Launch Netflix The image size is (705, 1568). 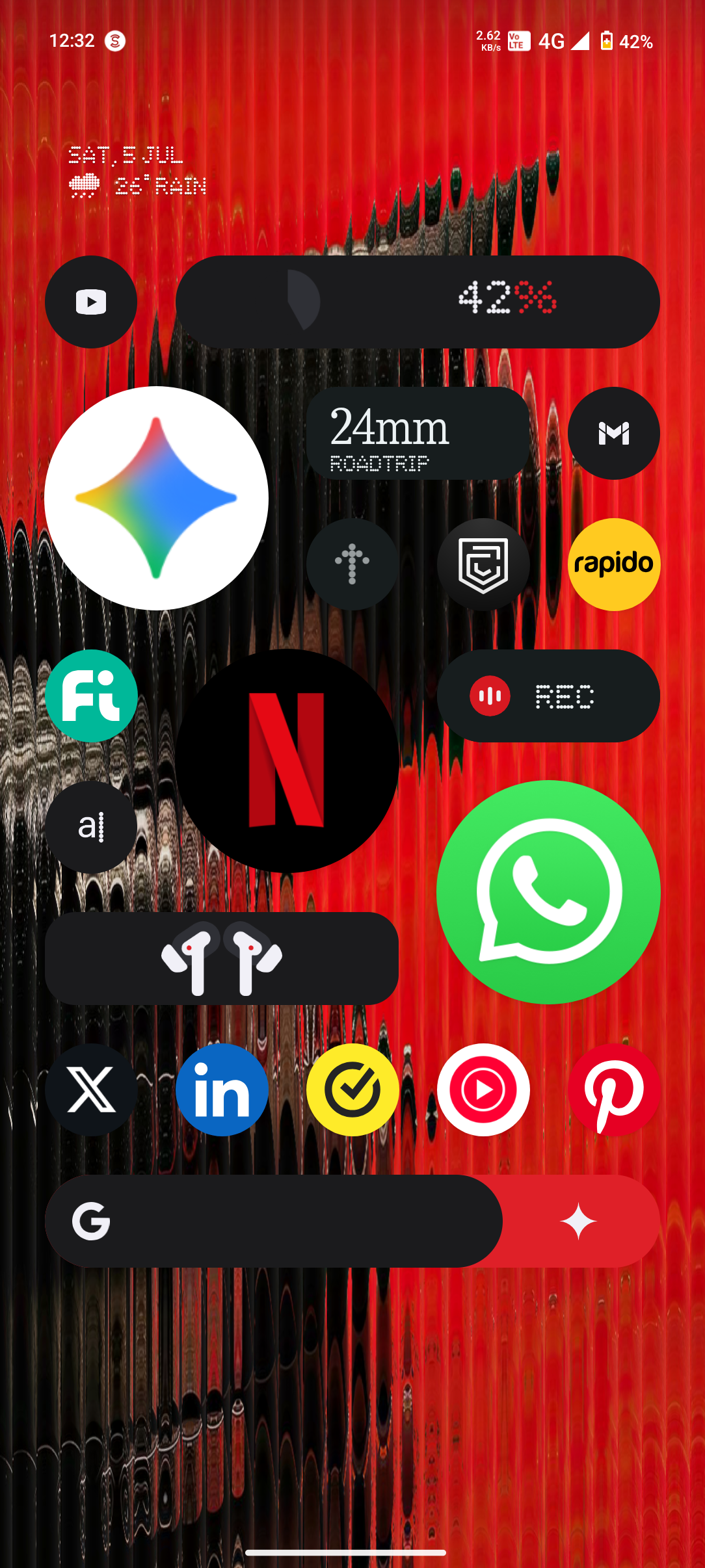point(287,761)
